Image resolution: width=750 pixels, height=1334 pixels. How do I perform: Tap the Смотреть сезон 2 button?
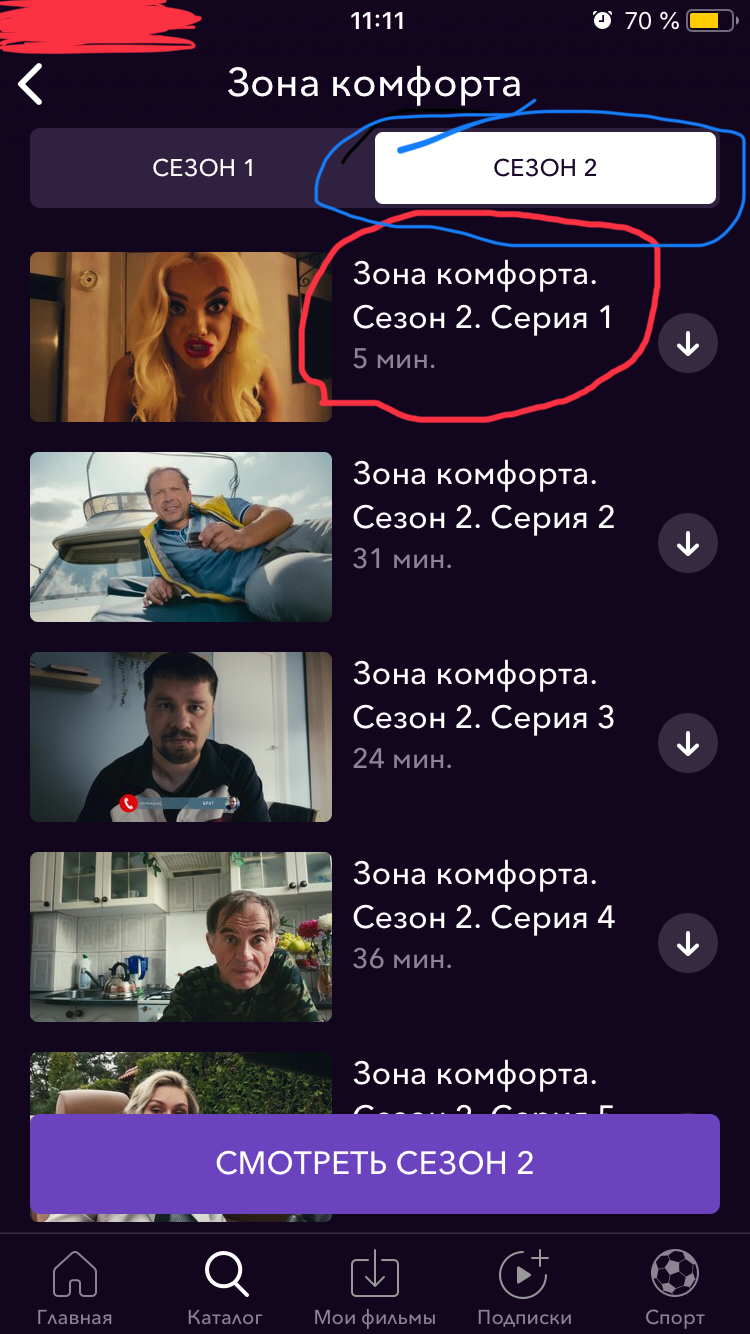(375, 1163)
